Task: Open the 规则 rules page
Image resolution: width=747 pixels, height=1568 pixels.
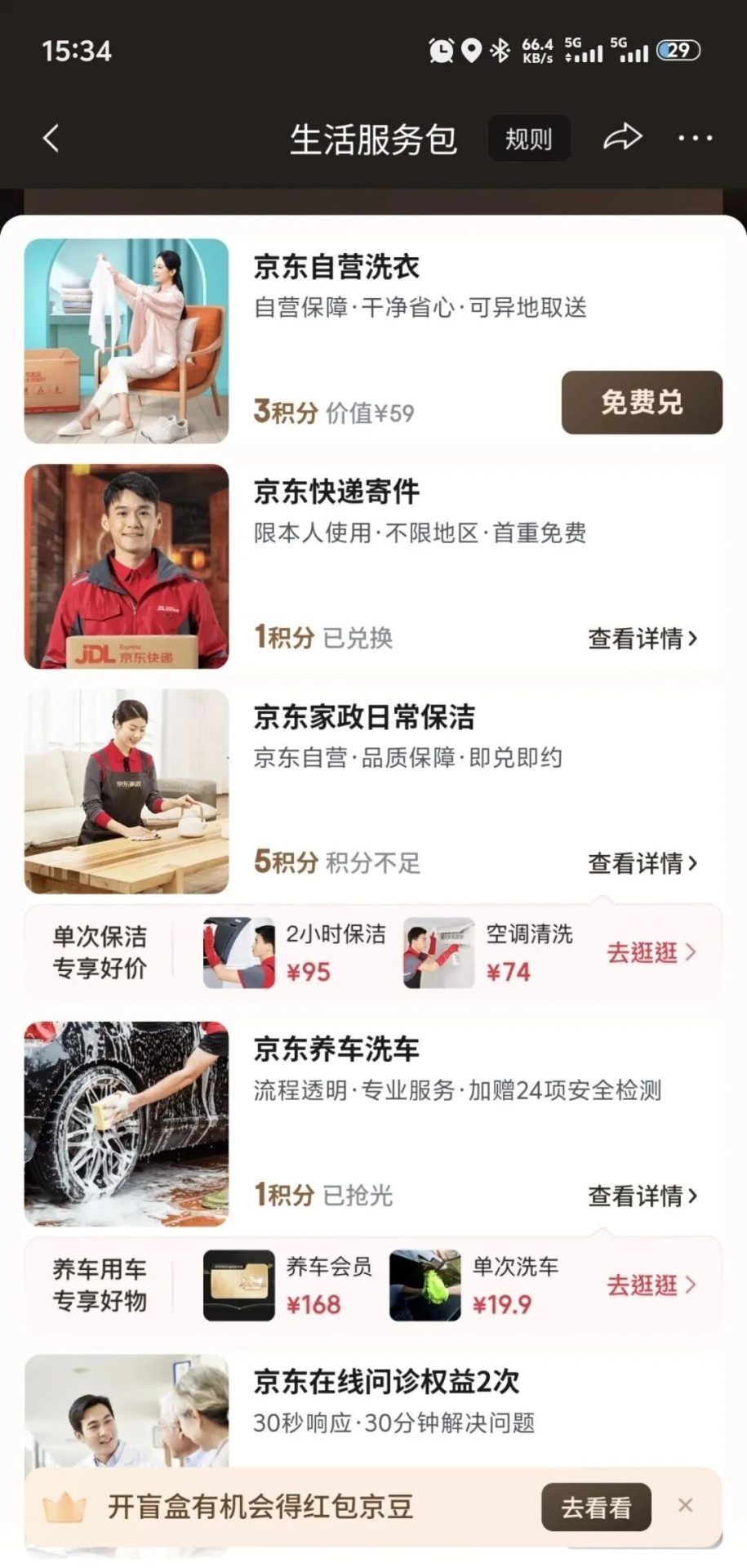Action: point(528,139)
